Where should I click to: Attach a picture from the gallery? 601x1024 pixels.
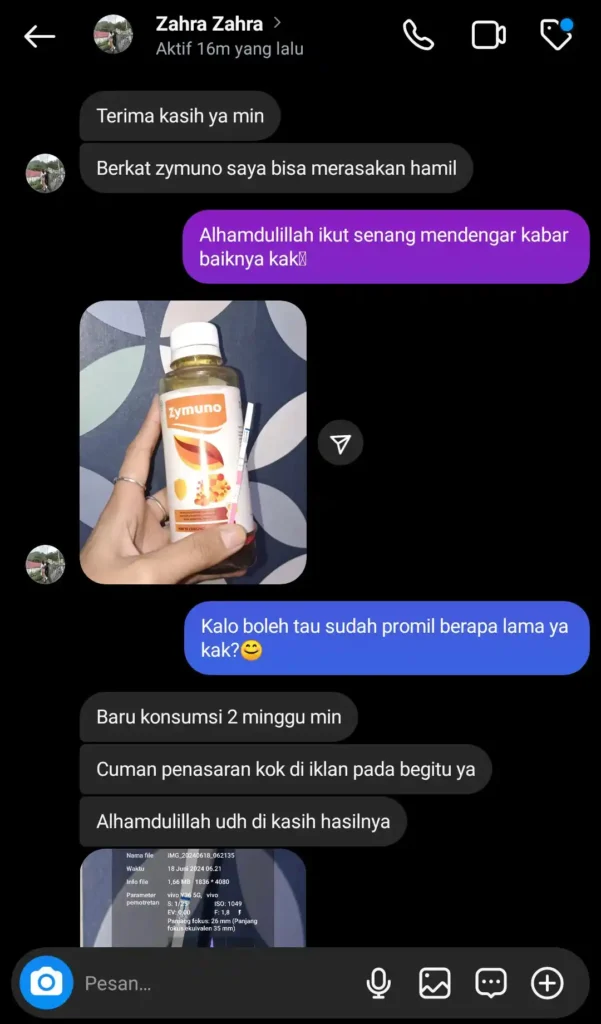pos(434,983)
